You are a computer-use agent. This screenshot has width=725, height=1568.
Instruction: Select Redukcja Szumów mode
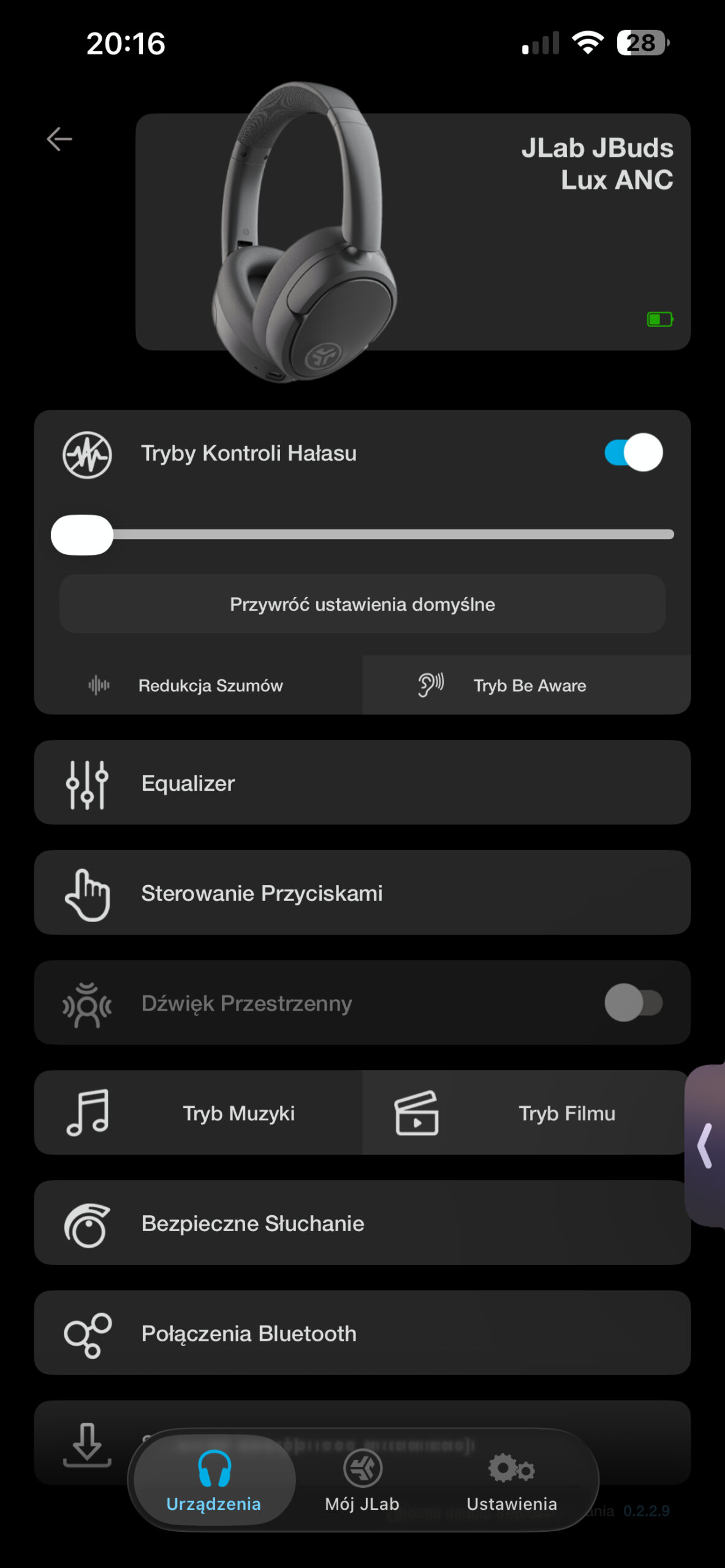coord(198,685)
